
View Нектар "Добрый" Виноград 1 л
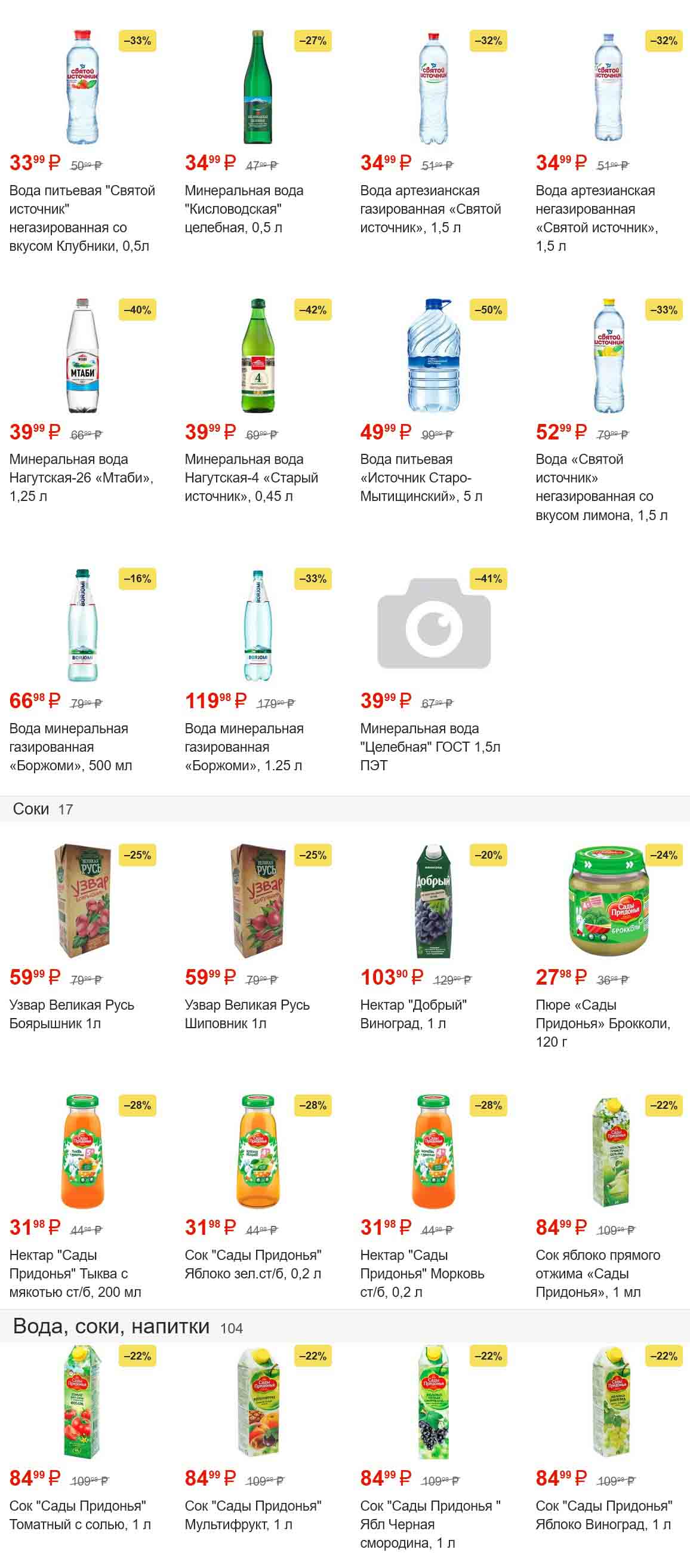(413, 1013)
